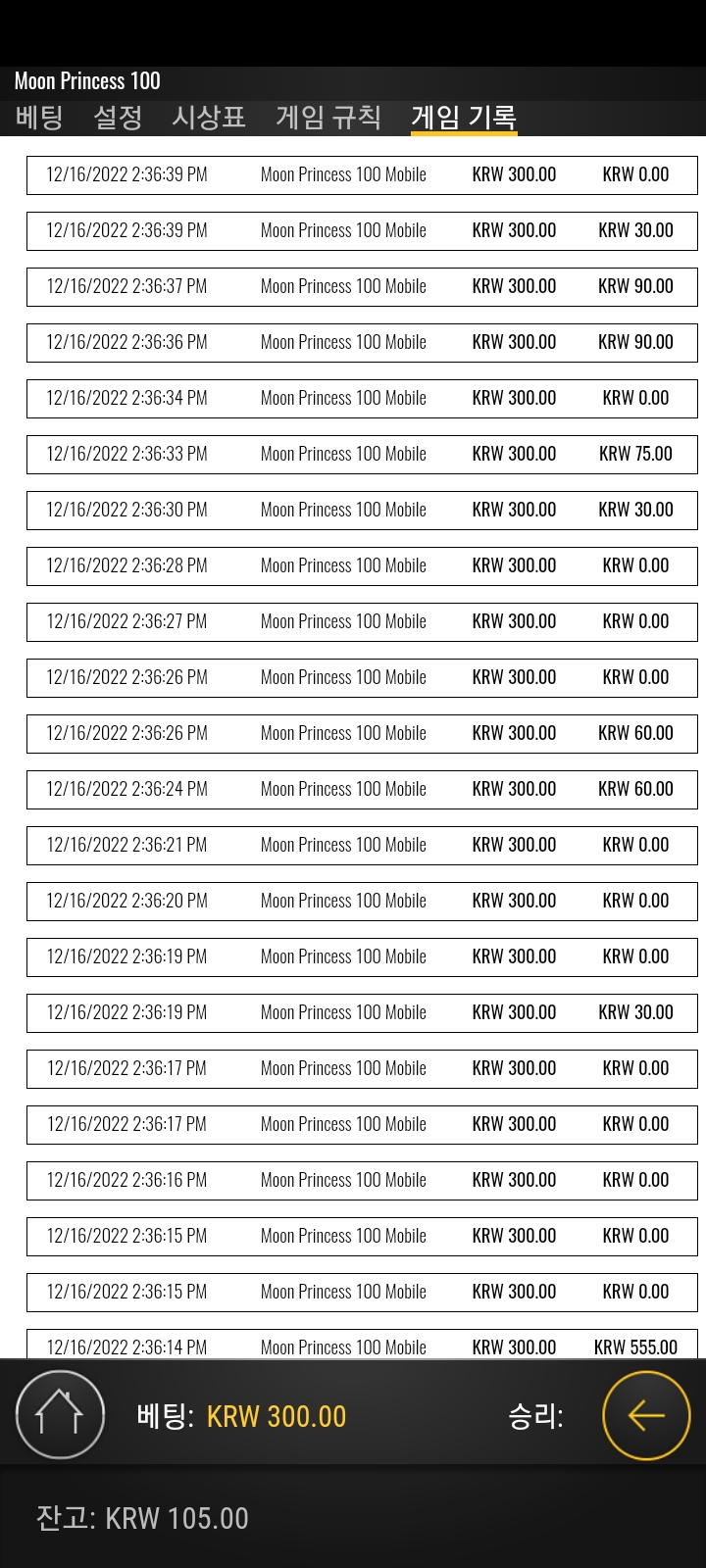
Task: Open the 2:36:16 PM game record
Action: [x=362, y=1180]
